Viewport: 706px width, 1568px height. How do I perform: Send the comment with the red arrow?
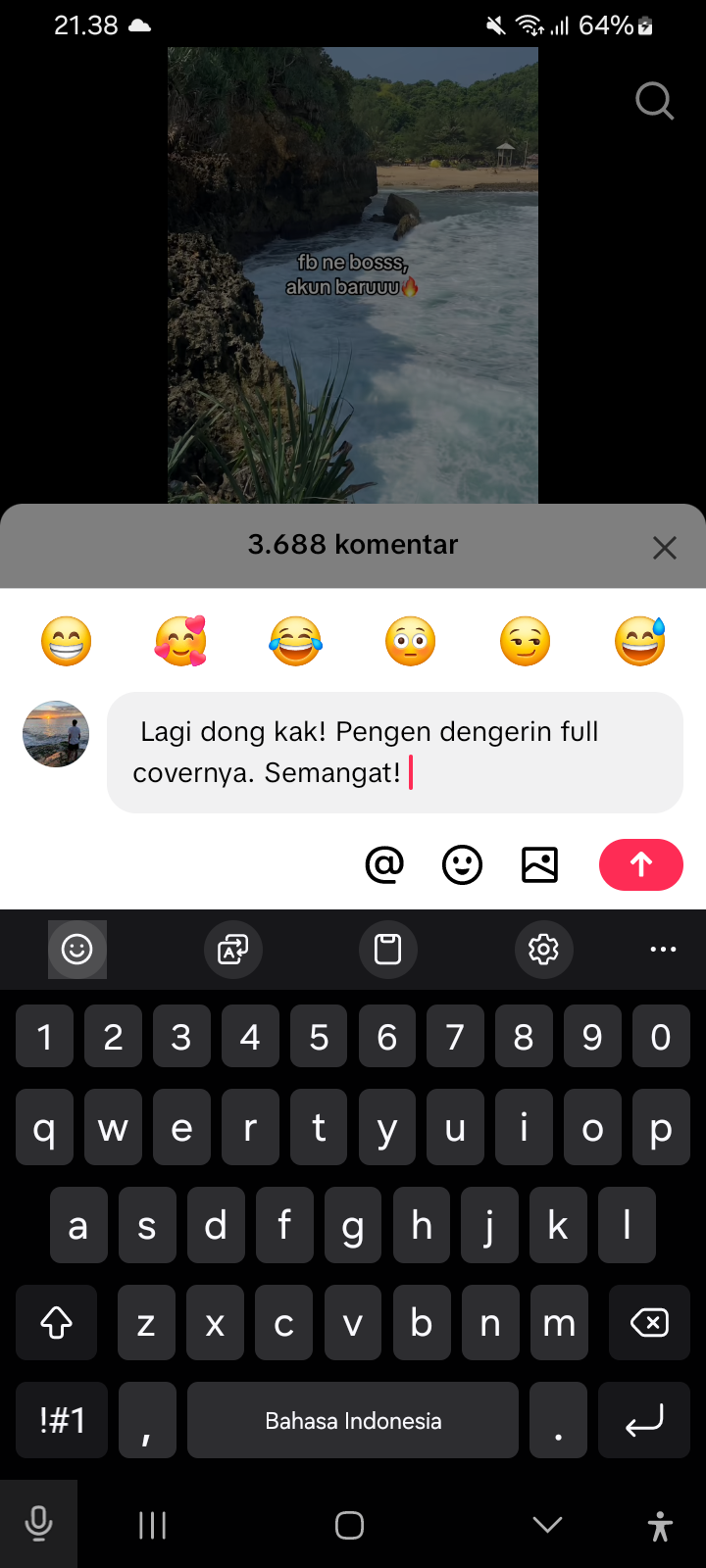[x=640, y=864]
